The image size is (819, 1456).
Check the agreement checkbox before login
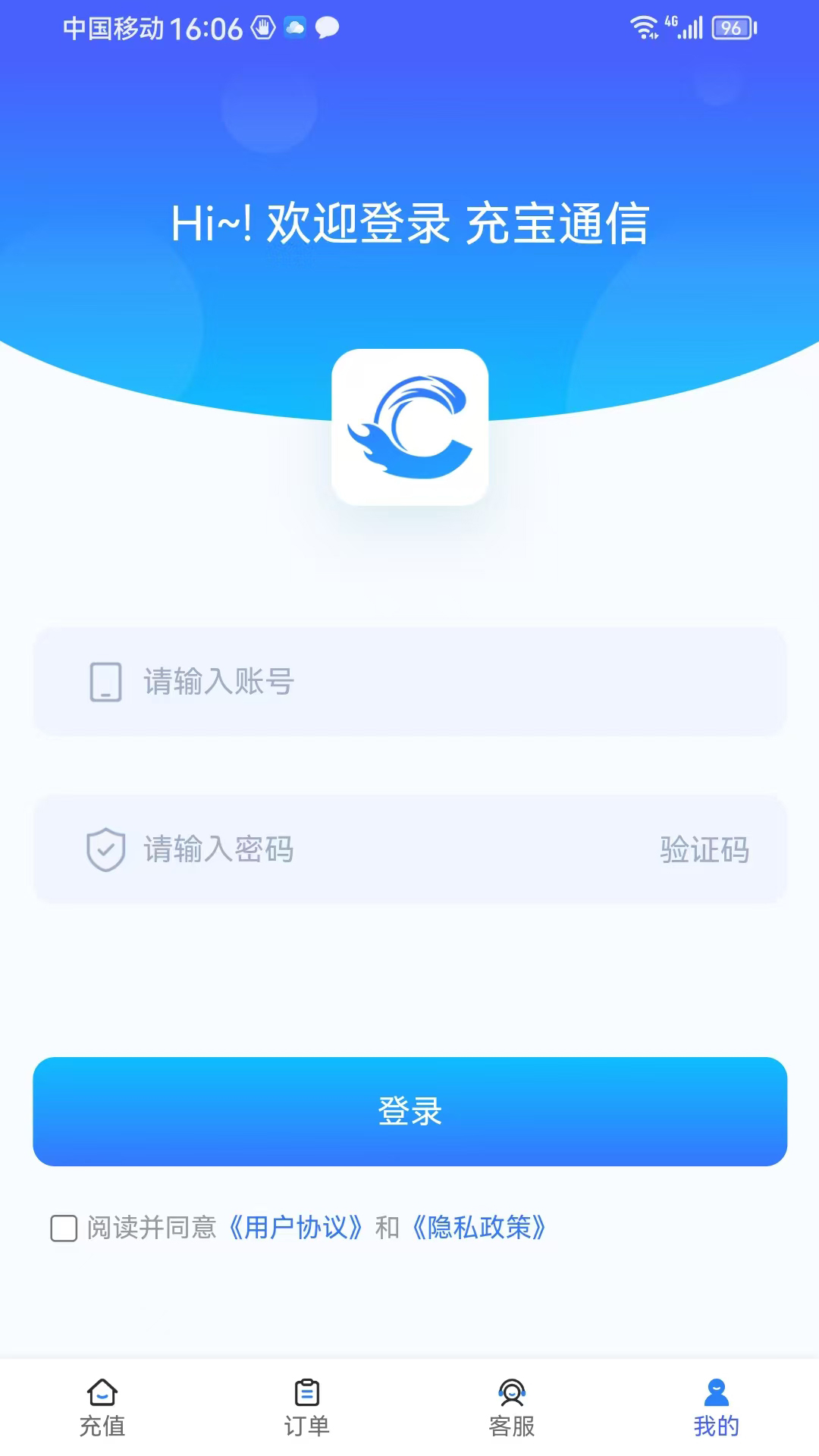tap(63, 1228)
